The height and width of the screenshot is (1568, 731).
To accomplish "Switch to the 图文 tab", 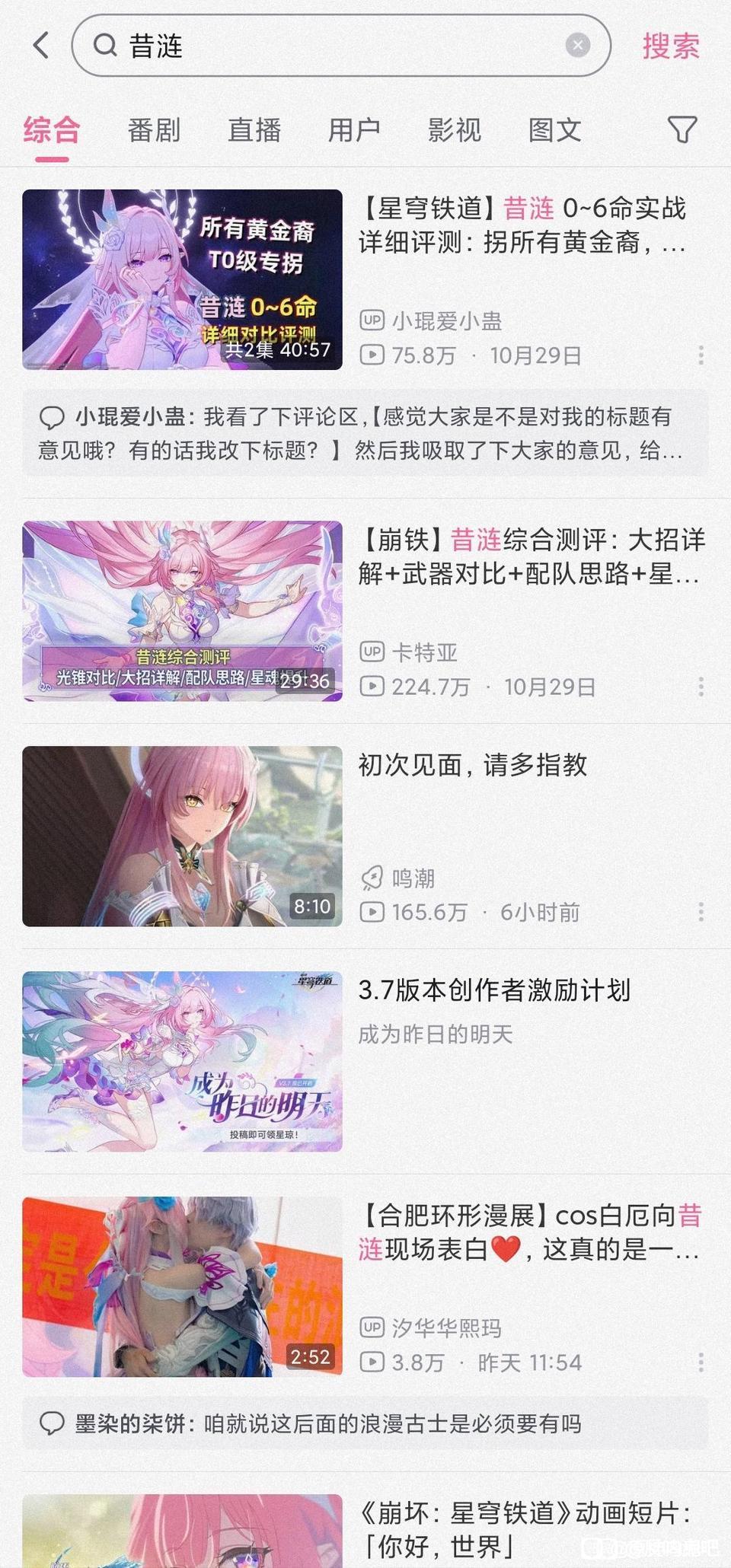I will click(554, 130).
